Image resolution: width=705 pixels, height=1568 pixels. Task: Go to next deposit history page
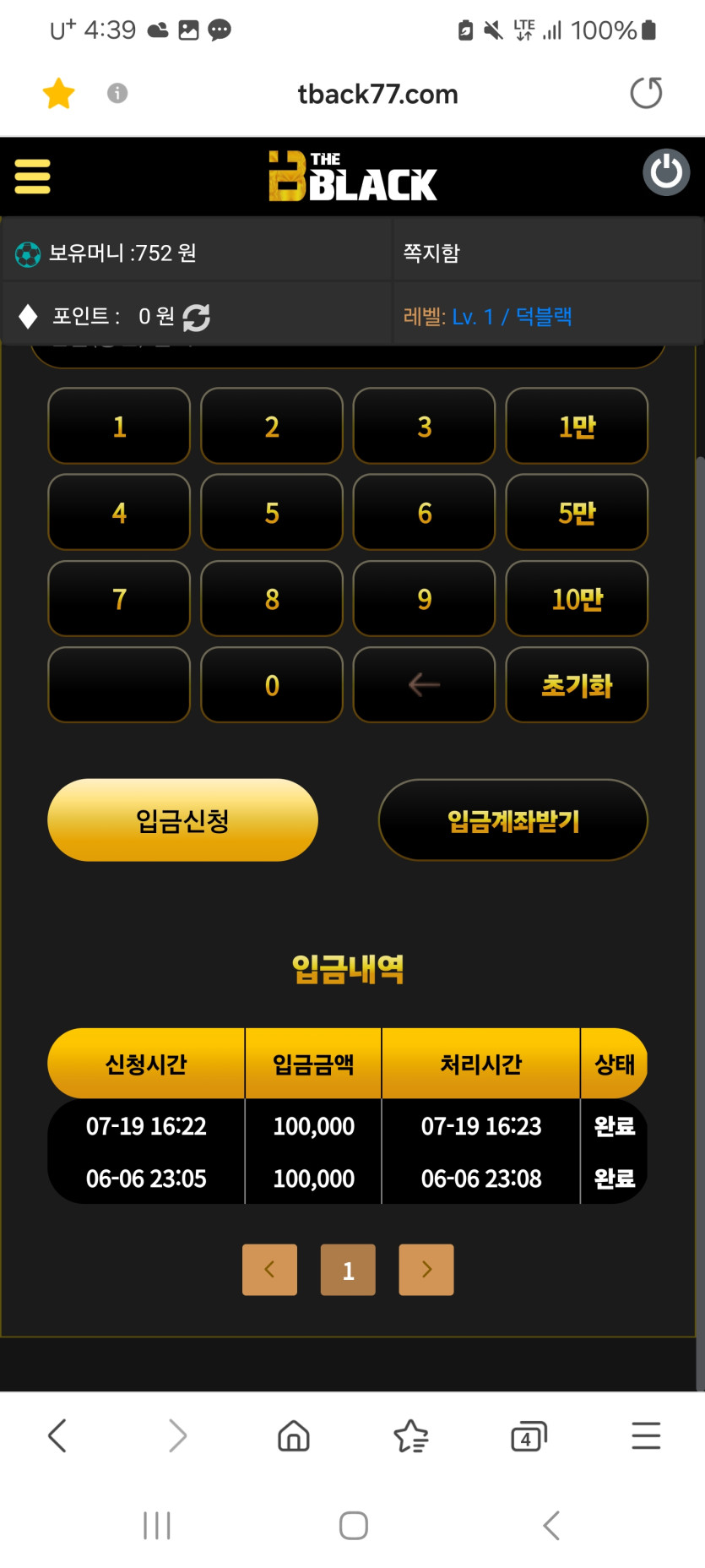[426, 1269]
